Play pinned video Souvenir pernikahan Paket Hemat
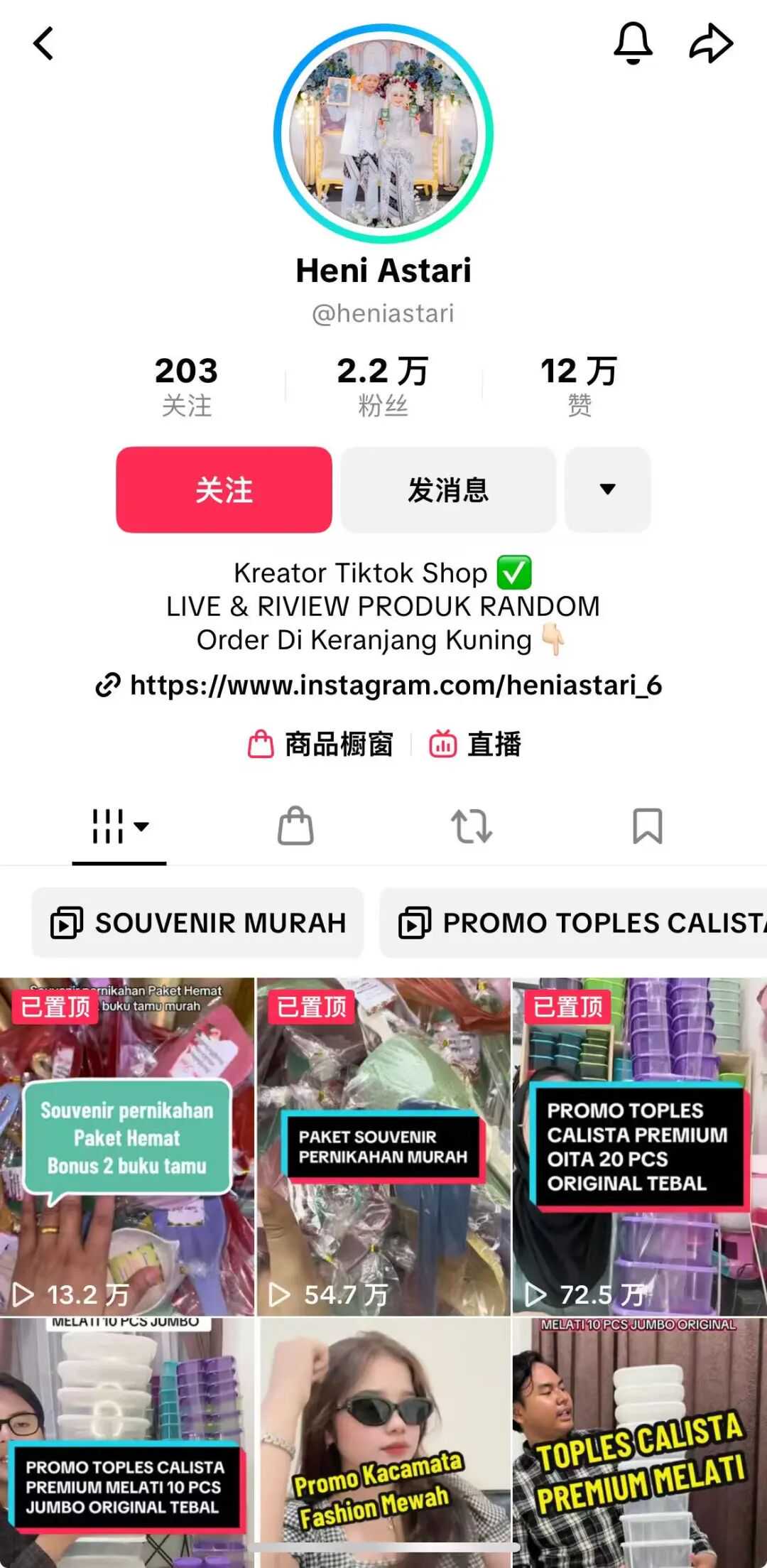 [126, 1145]
